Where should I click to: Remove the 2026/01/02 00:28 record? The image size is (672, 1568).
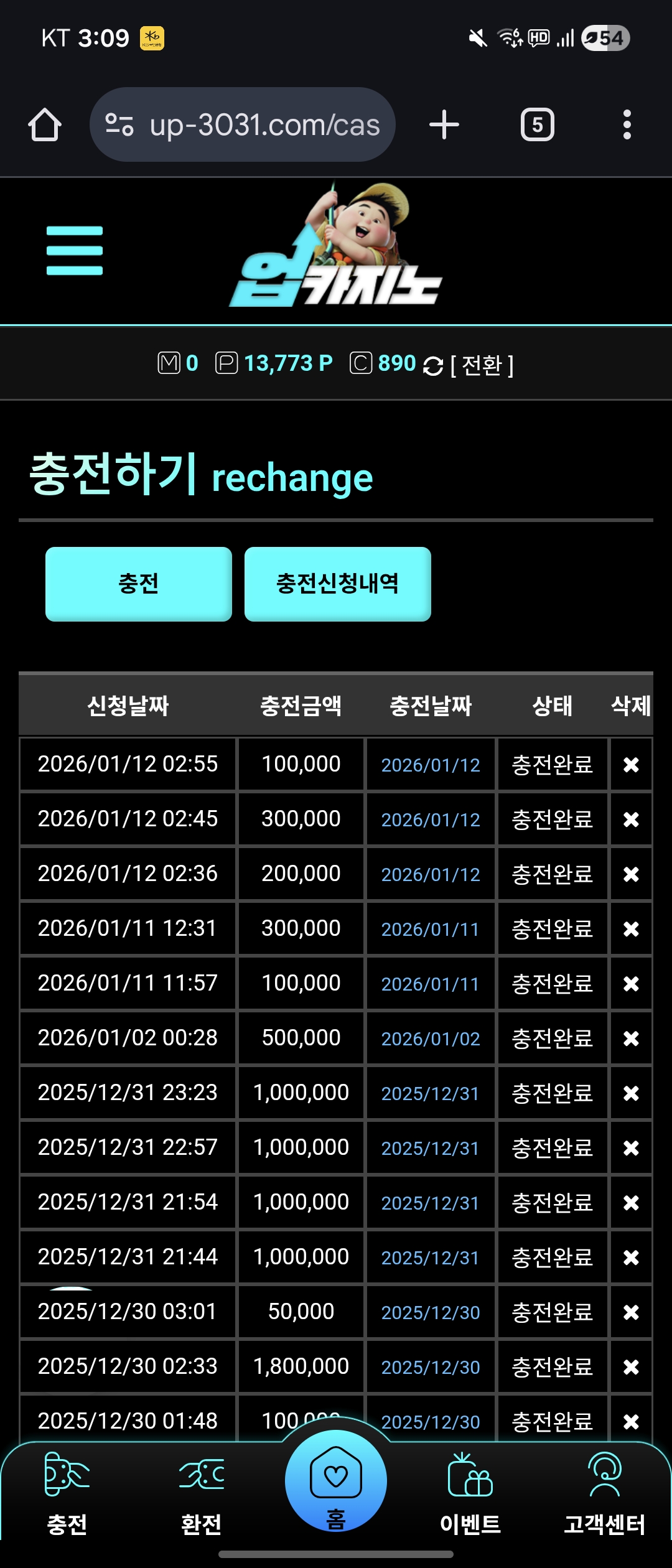631,1038
